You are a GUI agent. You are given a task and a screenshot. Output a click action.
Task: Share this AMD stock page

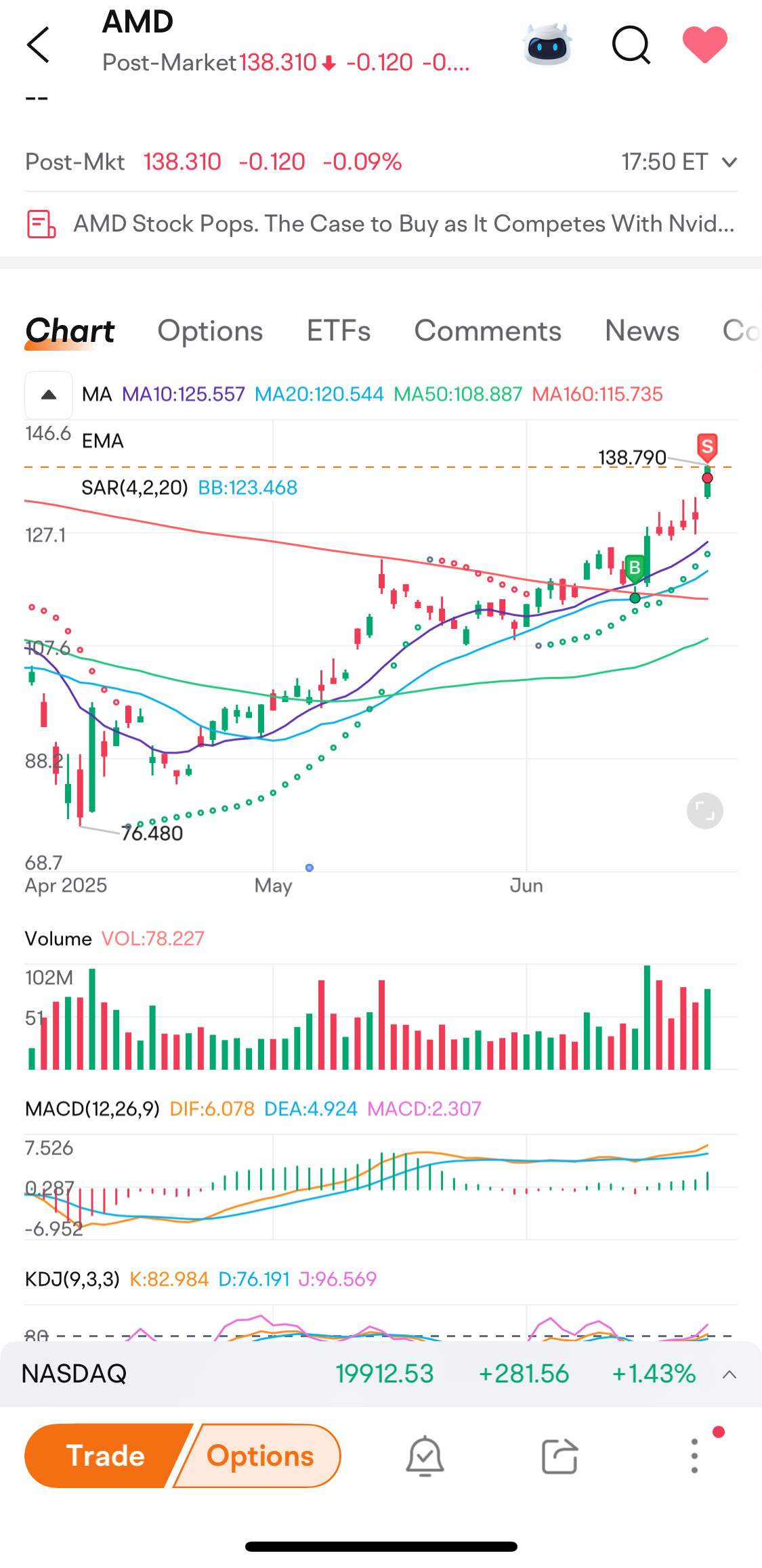pyautogui.click(x=559, y=1456)
